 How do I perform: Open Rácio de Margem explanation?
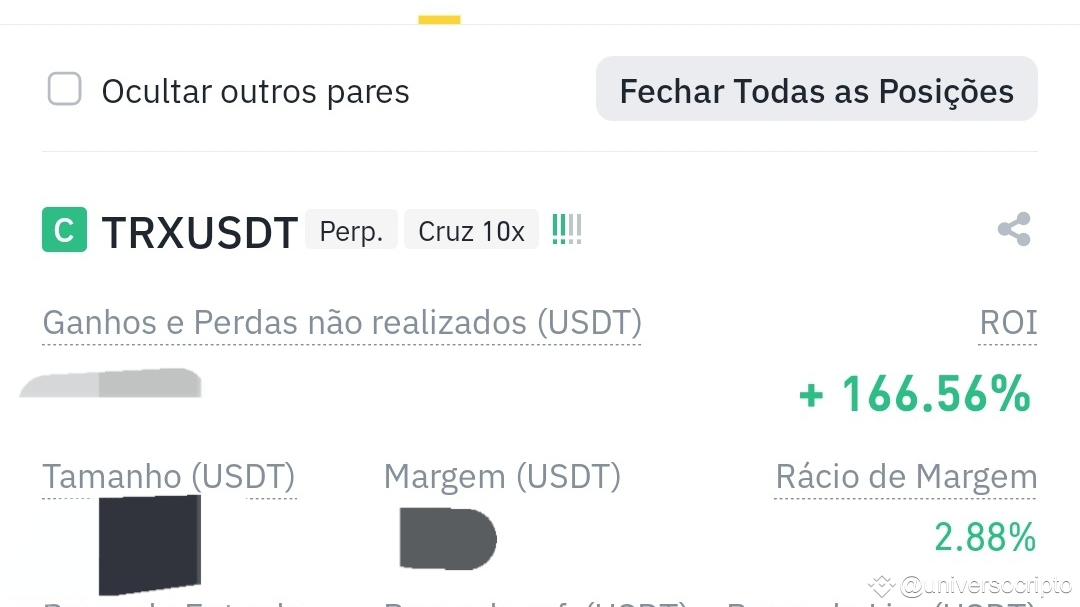point(905,477)
